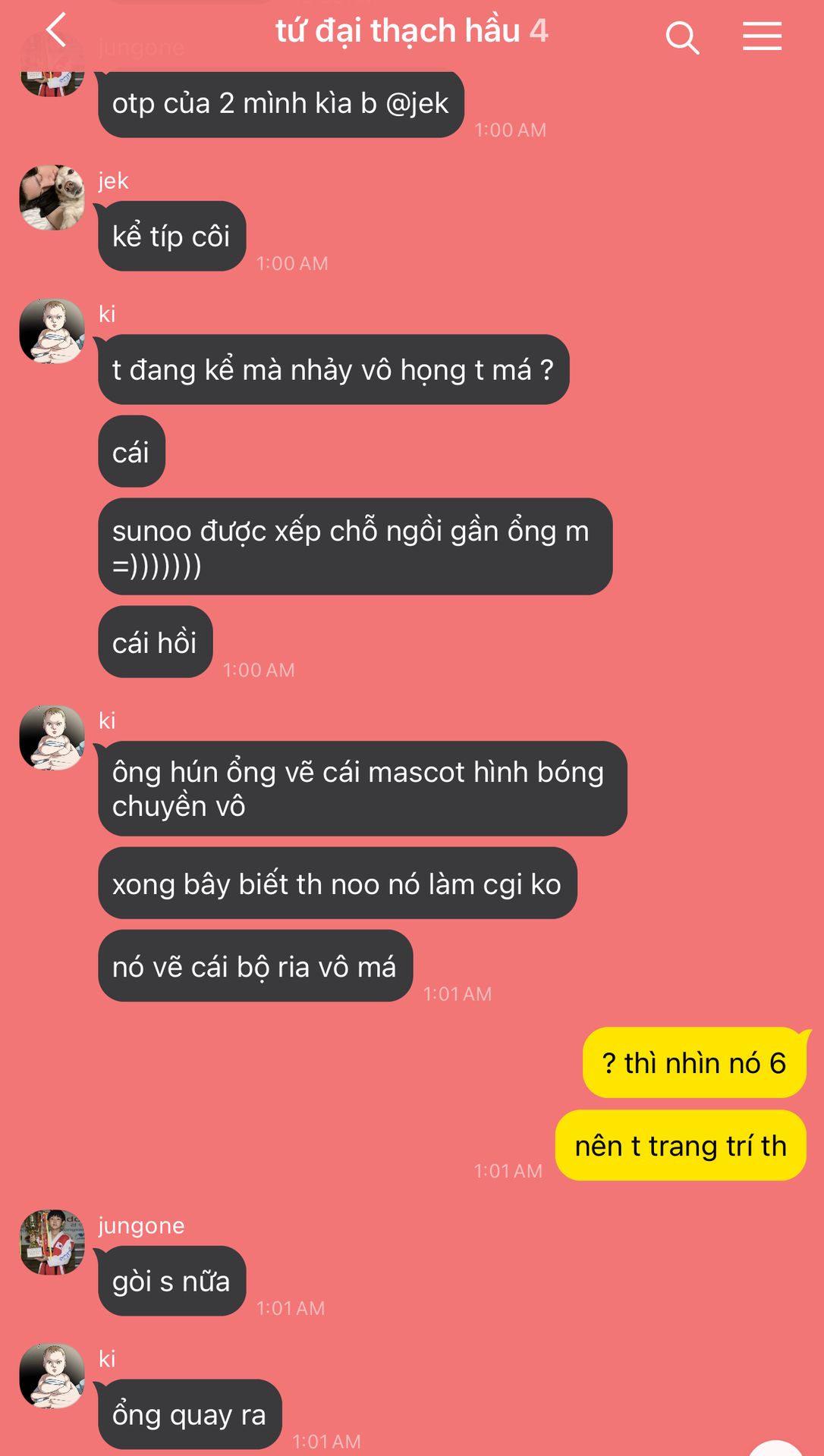
Task: Jump to the latest messages button
Action: click(x=775, y=1447)
